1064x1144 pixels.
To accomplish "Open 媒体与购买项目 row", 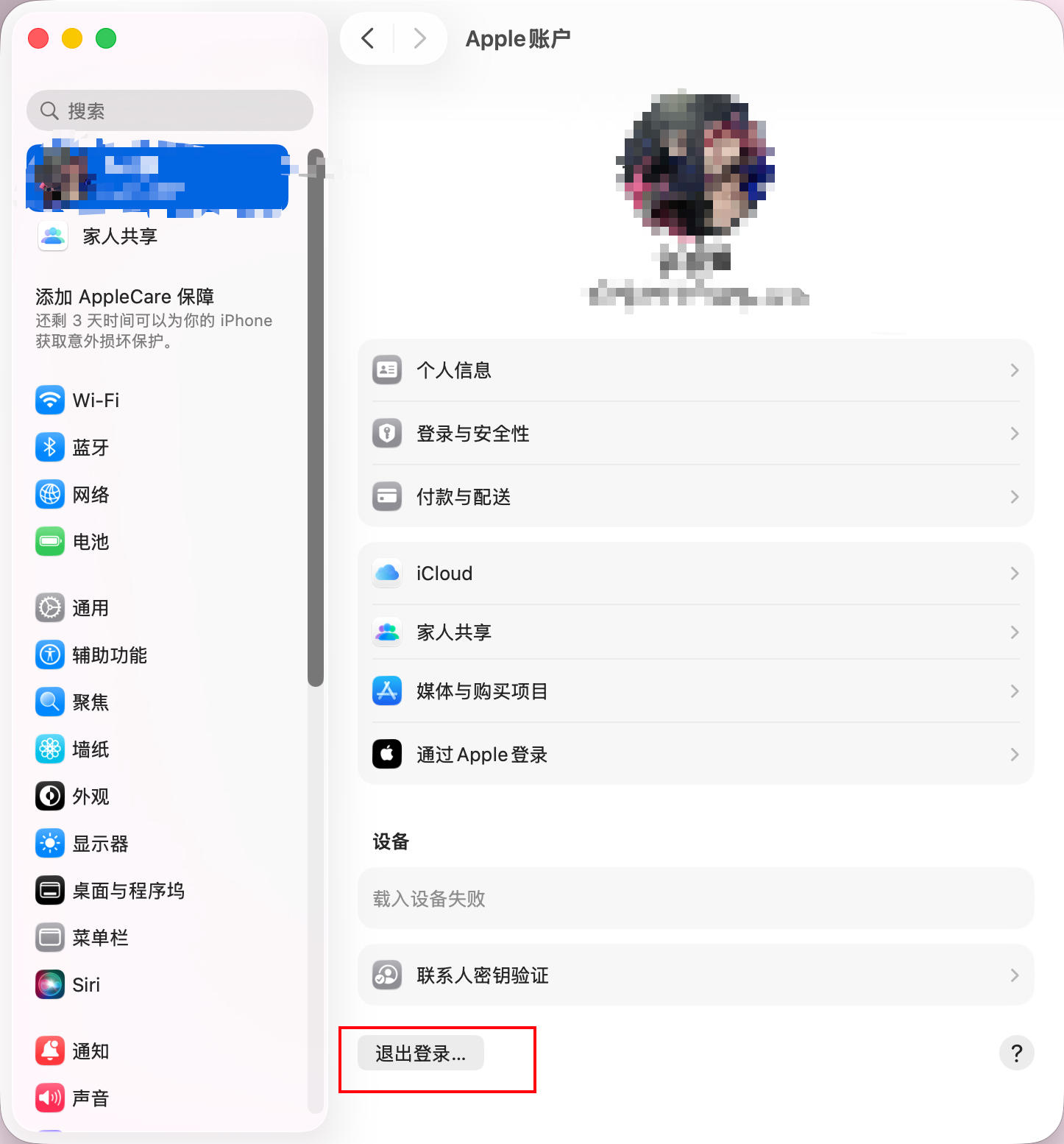I will point(695,691).
